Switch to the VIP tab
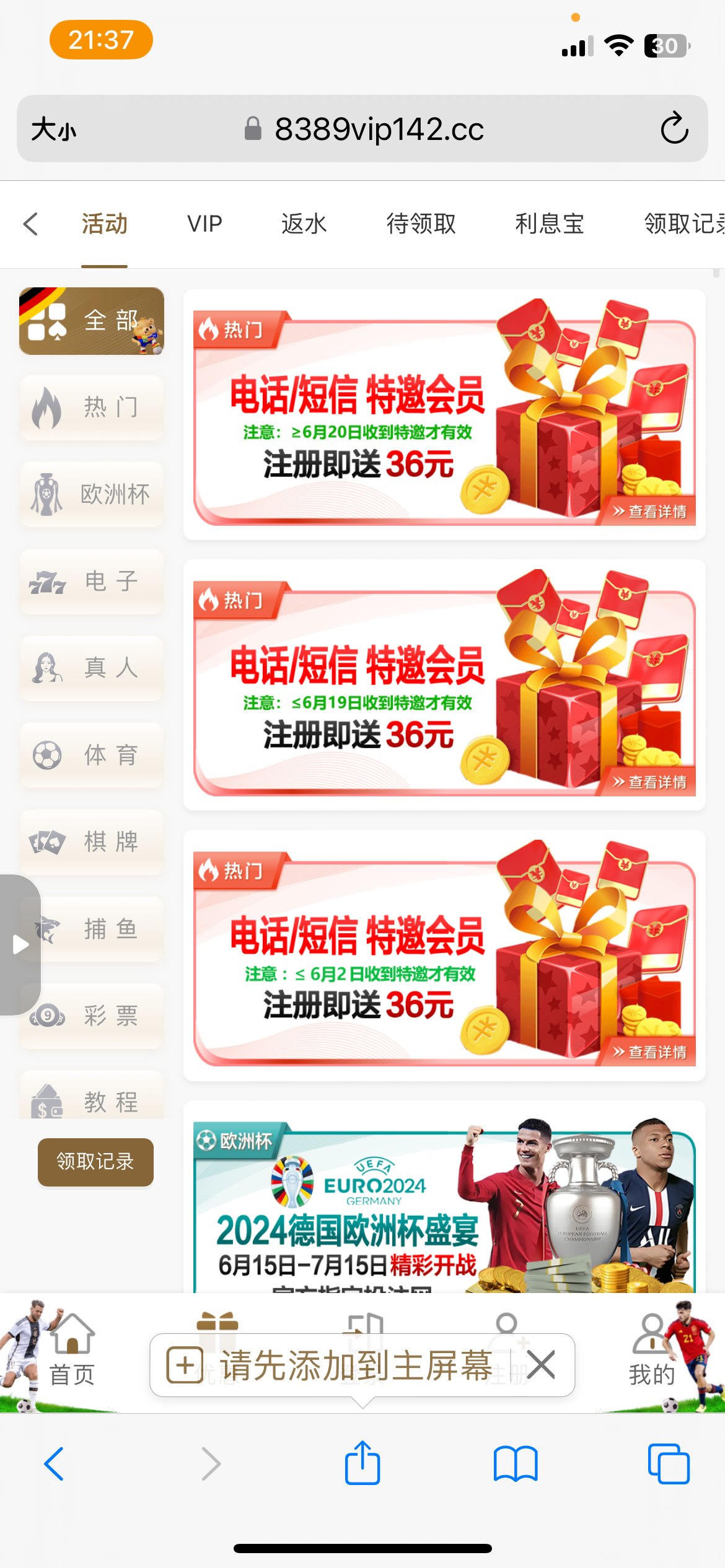725x1568 pixels. click(x=204, y=224)
